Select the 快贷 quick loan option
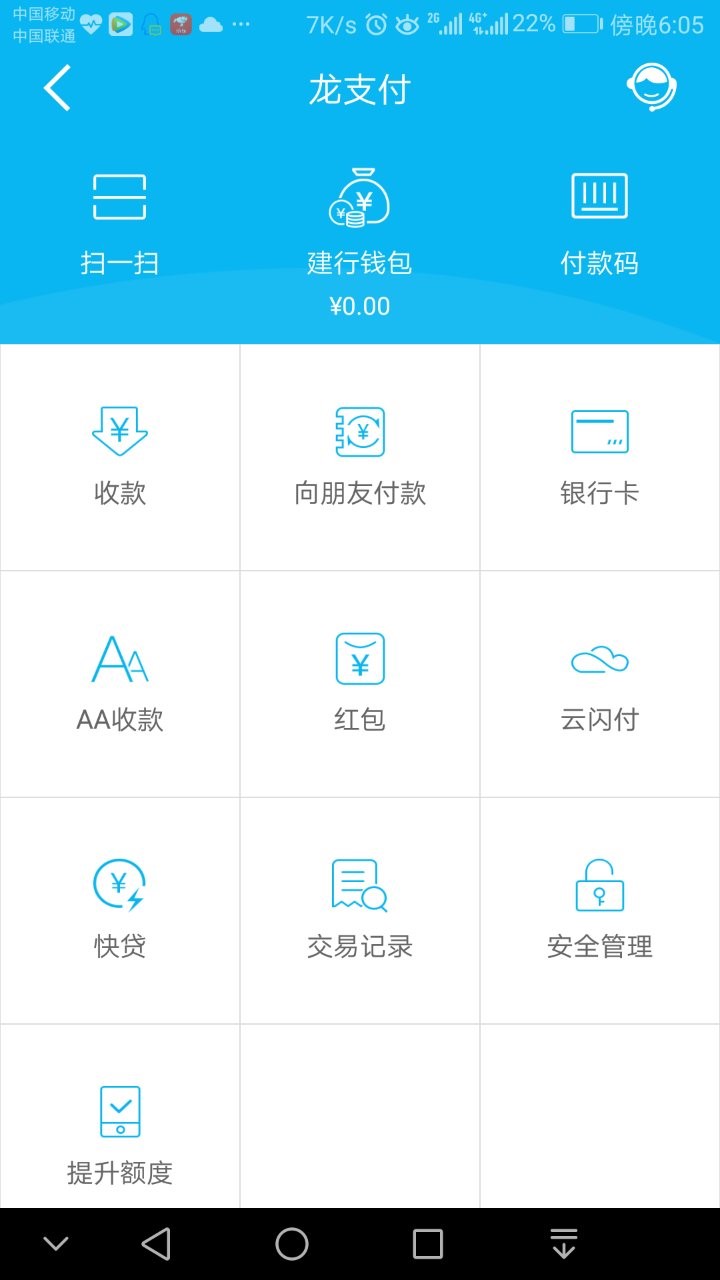 tap(120, 910)
